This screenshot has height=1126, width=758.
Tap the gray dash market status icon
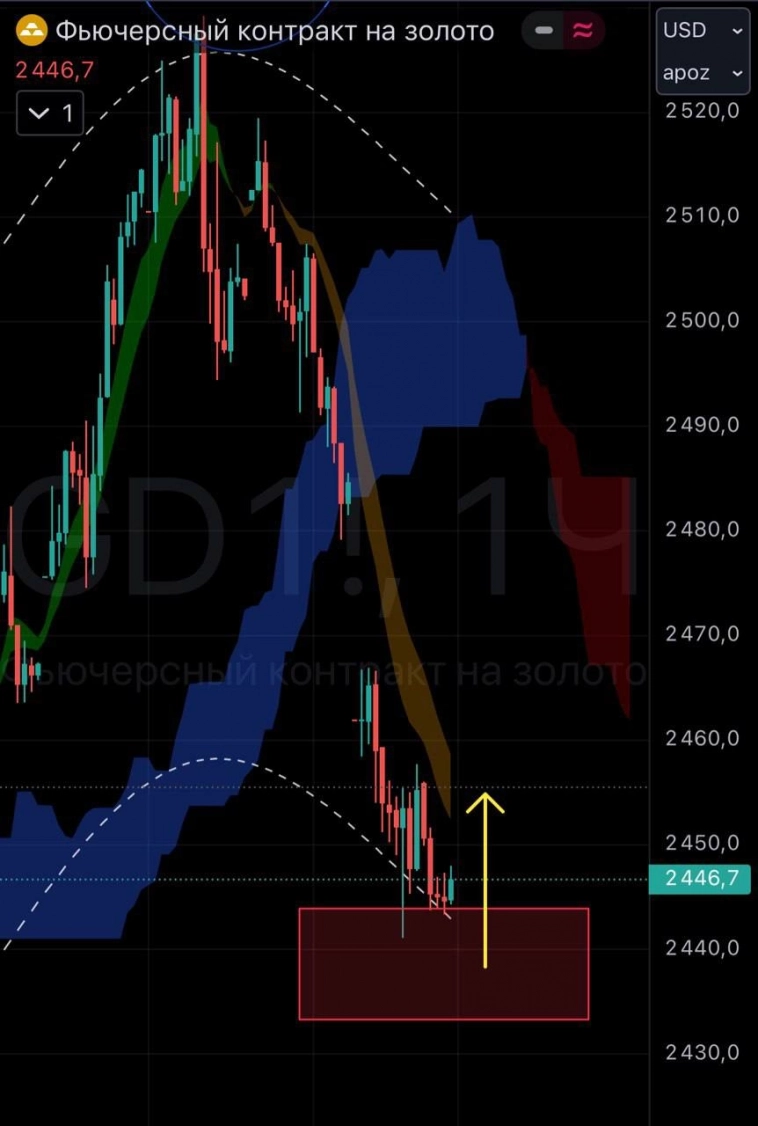point(544,31)
